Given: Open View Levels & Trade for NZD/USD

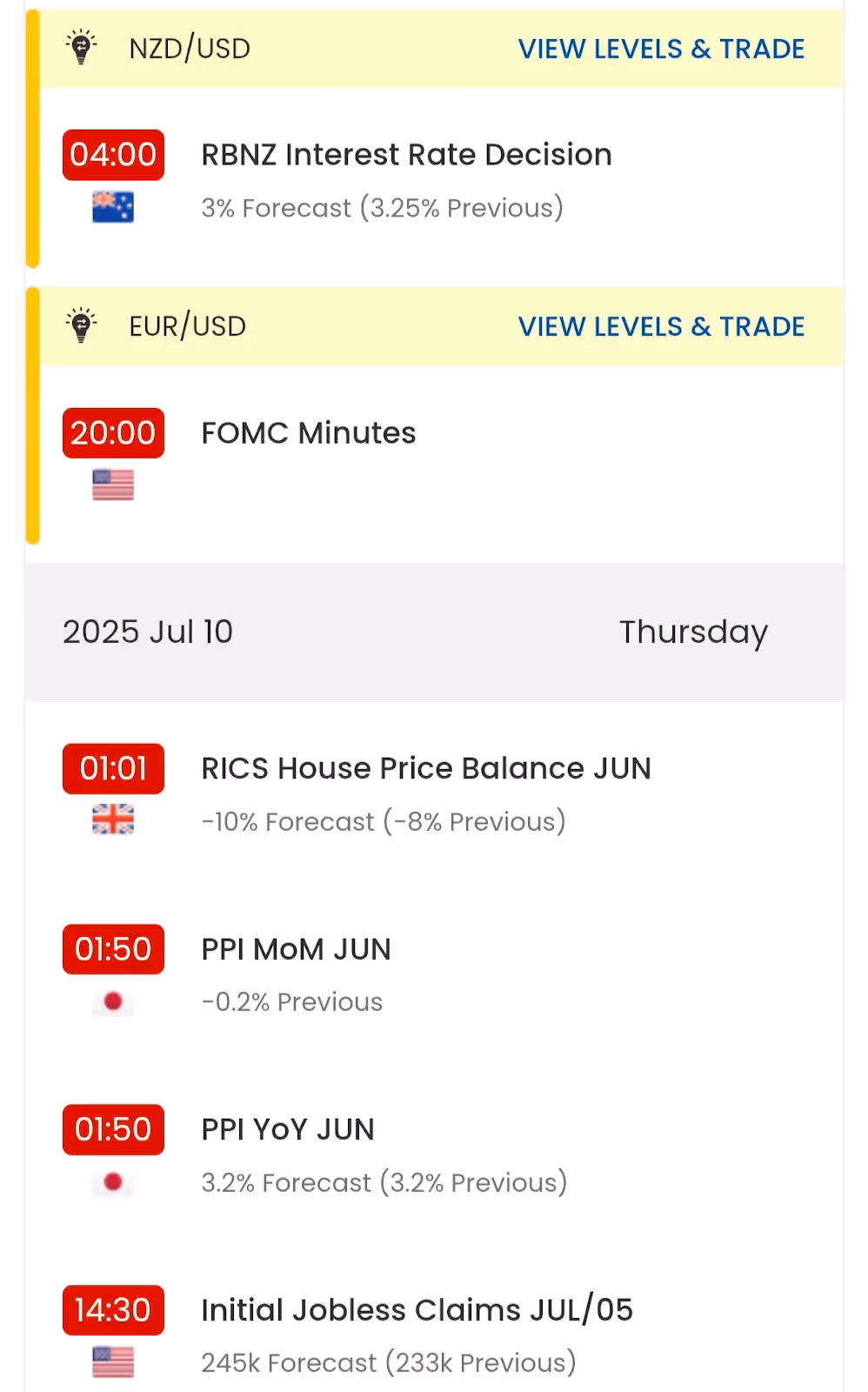Looking at the screenshot, I should [661, 49].
